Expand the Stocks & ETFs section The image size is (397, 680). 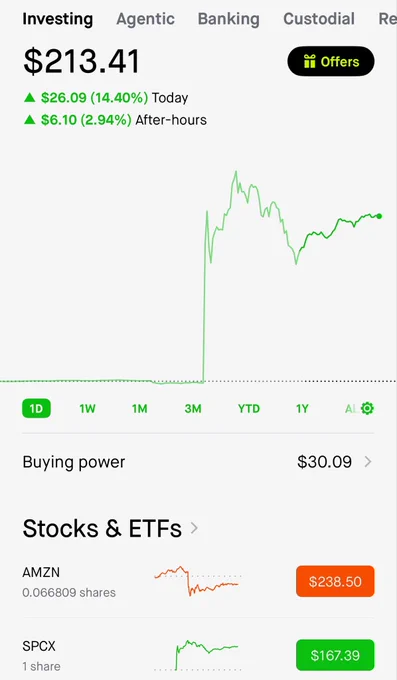pos(110,528)
